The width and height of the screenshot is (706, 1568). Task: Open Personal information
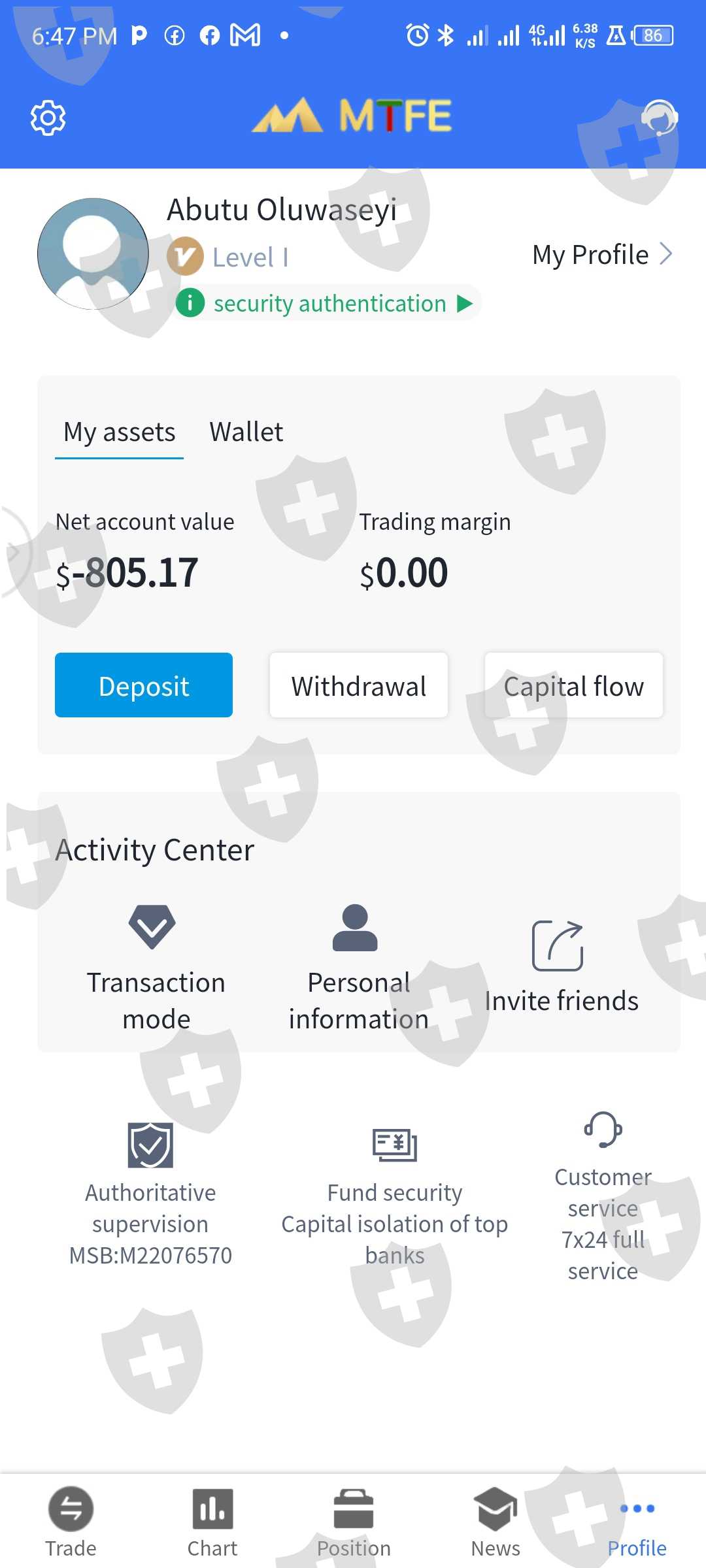(358, 967)
